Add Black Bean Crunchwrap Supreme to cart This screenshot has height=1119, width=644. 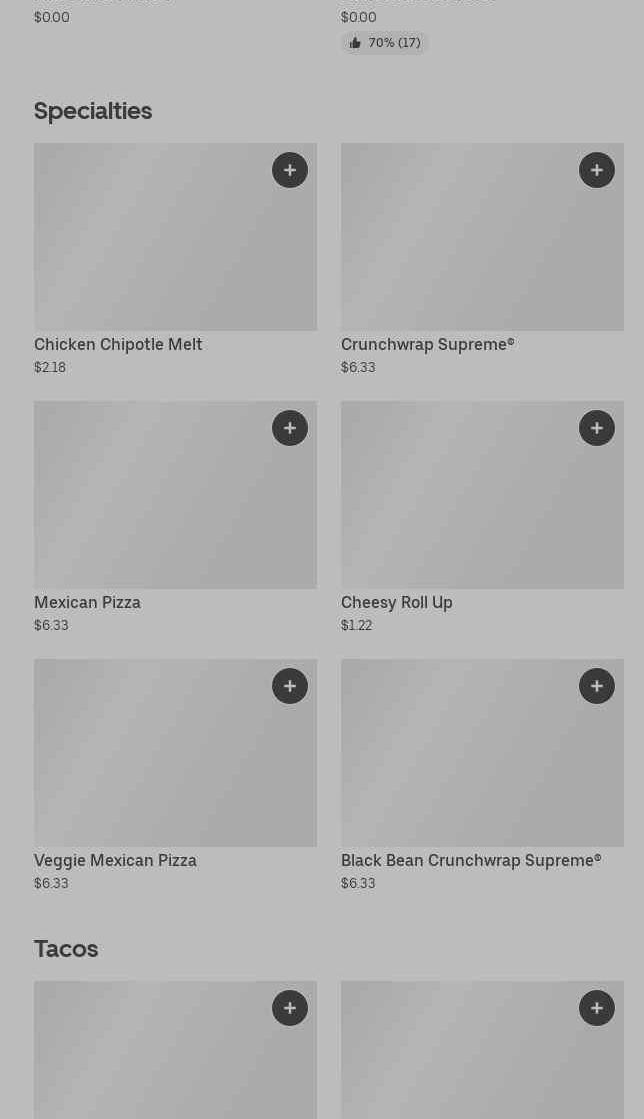click(x=597, y=686)
